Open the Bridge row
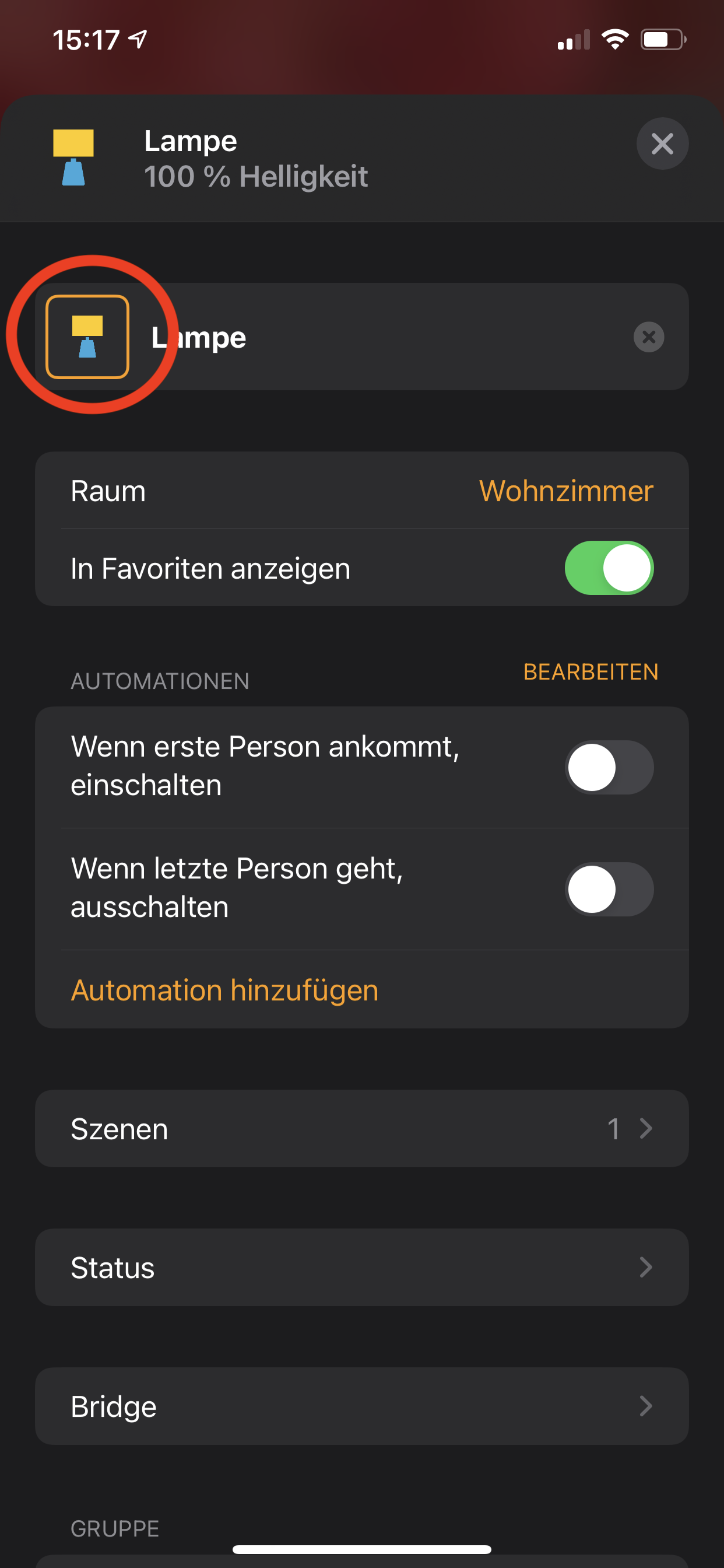The width and height of the screenshot is (724, 1568). (361, 1406)
